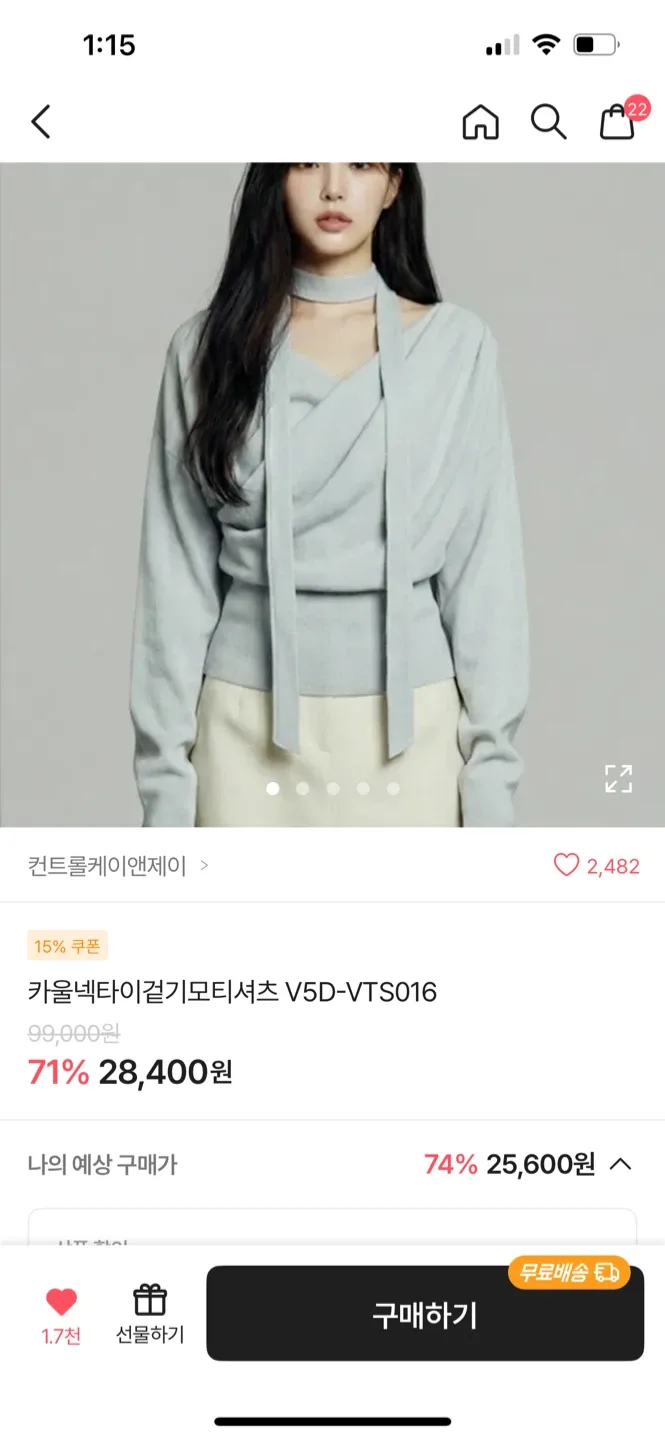
Task: Open the shopping bag with 22 items
Action: tap(618, 122)
